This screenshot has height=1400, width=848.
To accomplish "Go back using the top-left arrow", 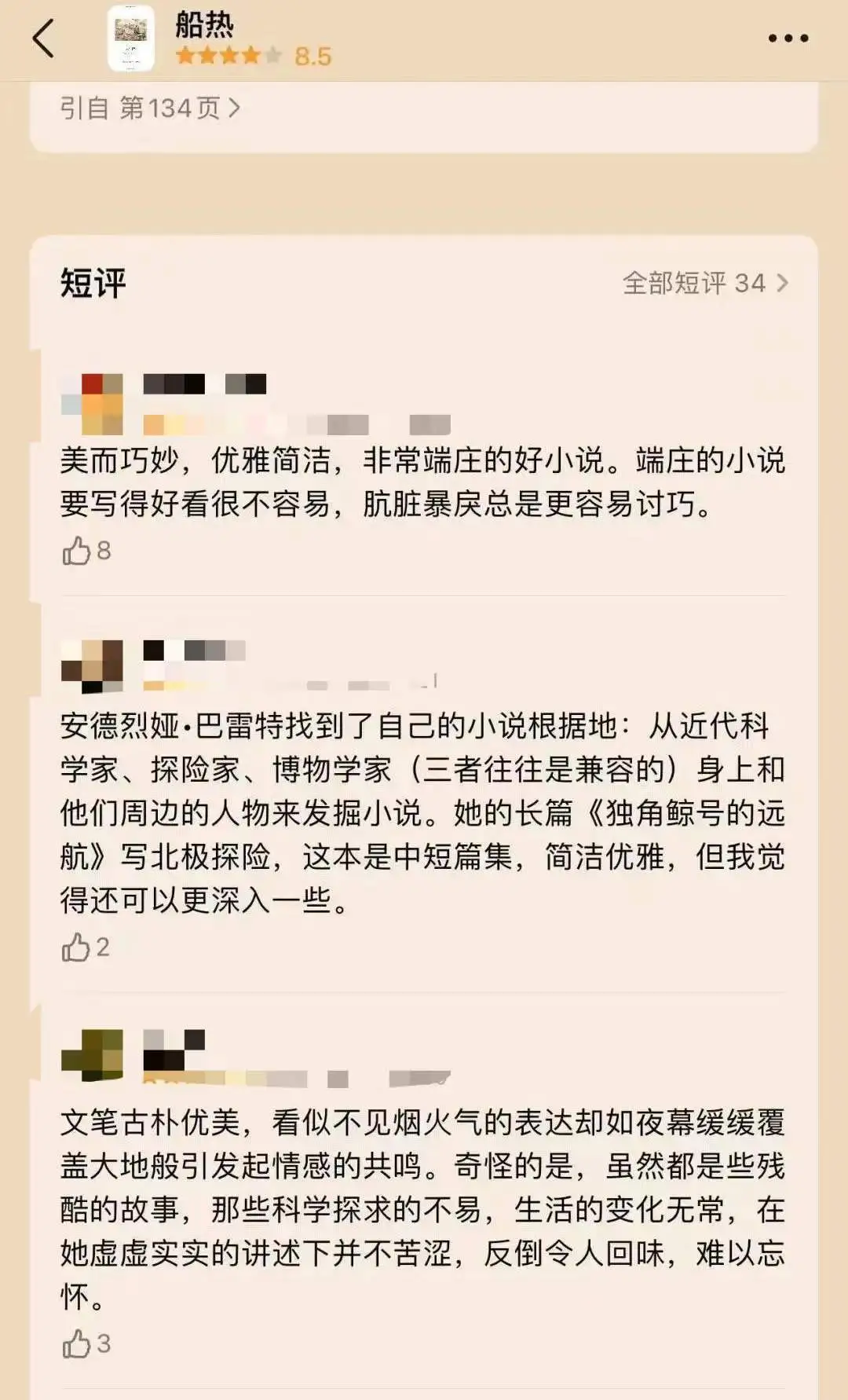I will (44, 38).
